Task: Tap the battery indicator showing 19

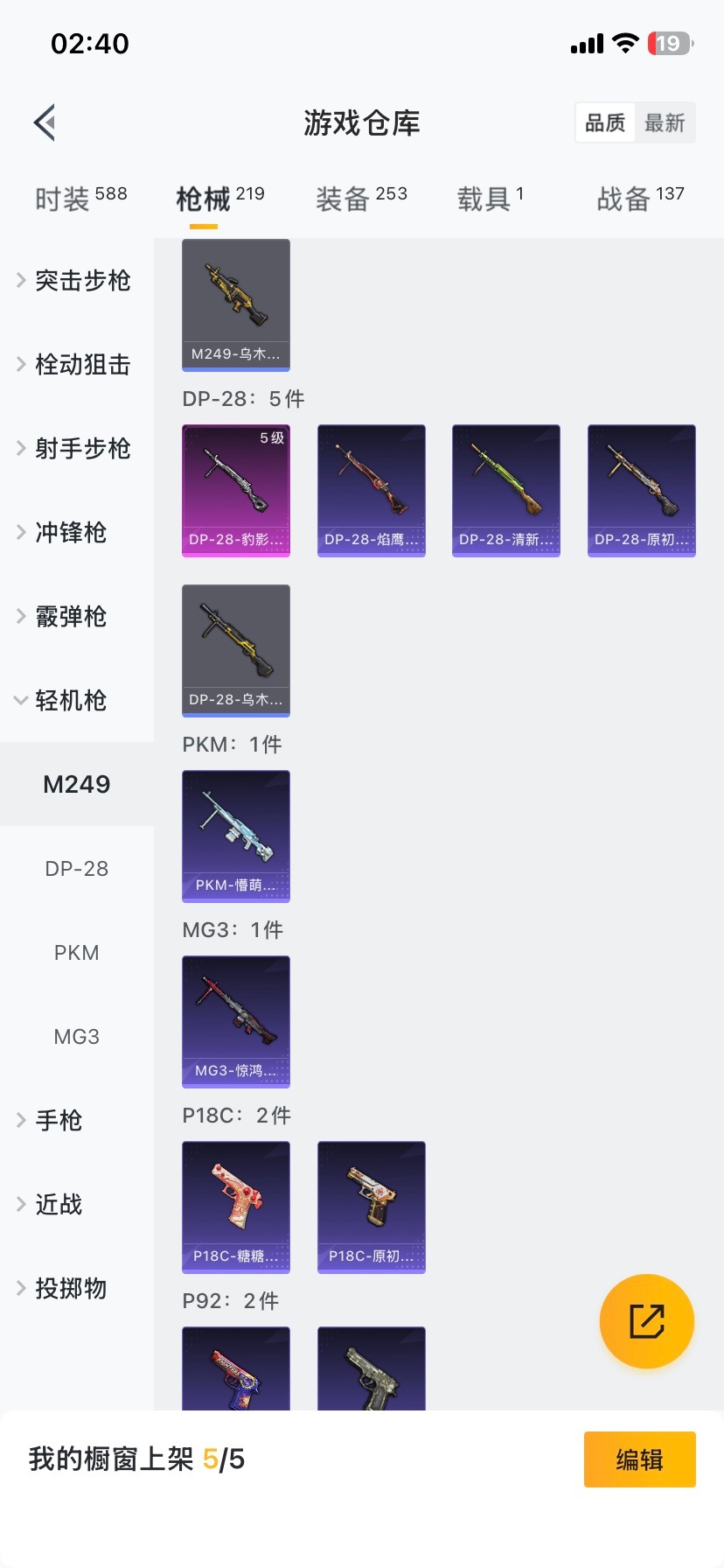Action: tap(670, 42)
